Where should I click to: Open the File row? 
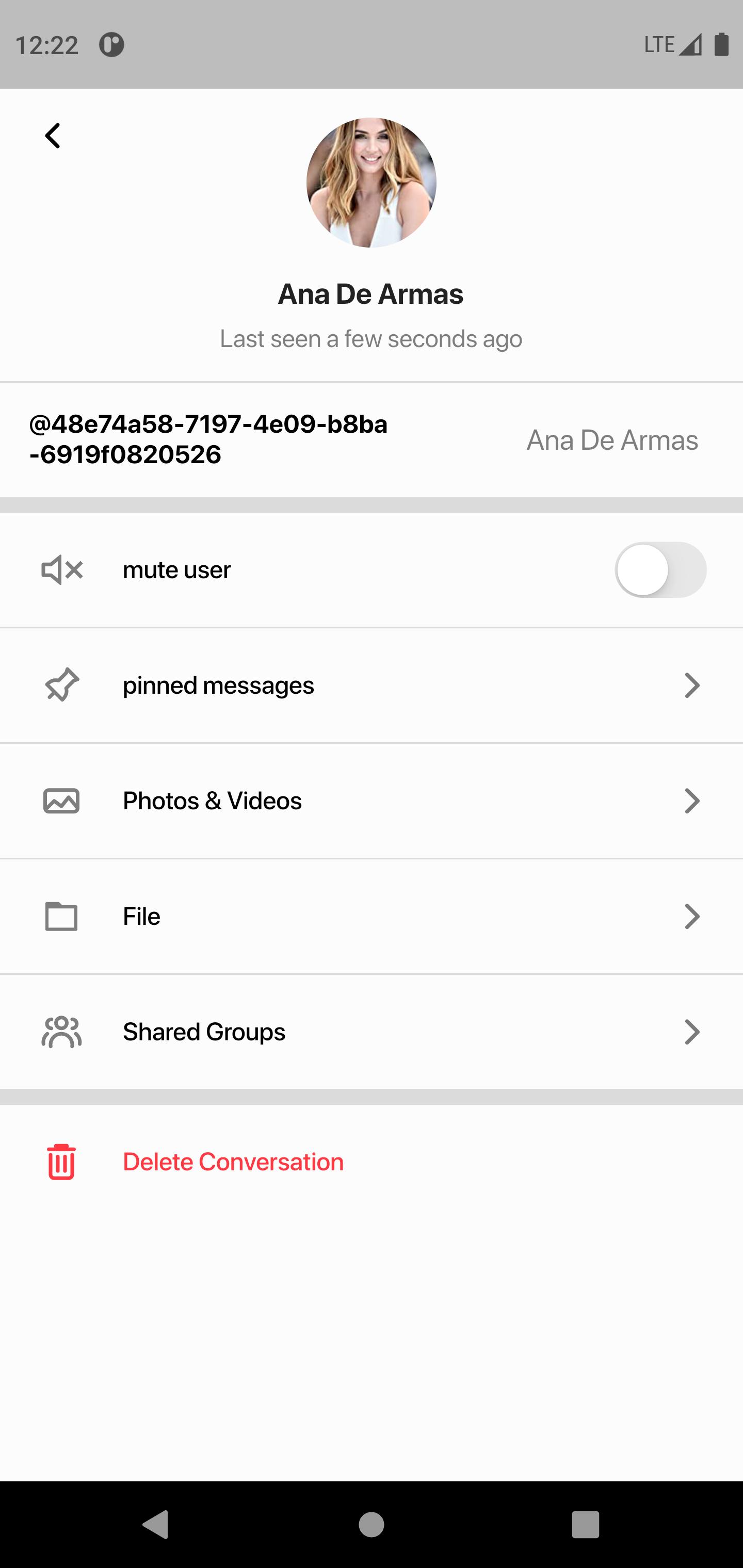[x=372, y=916]
